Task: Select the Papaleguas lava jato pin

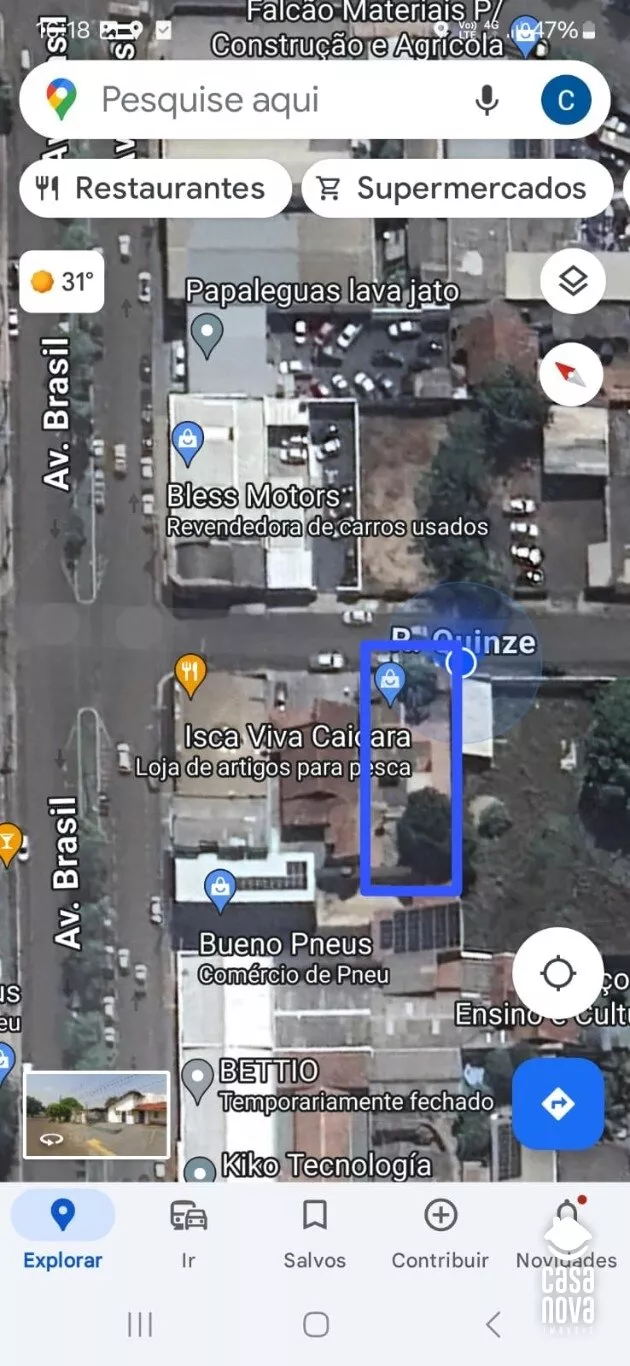Action: click(x=207, y=333)
